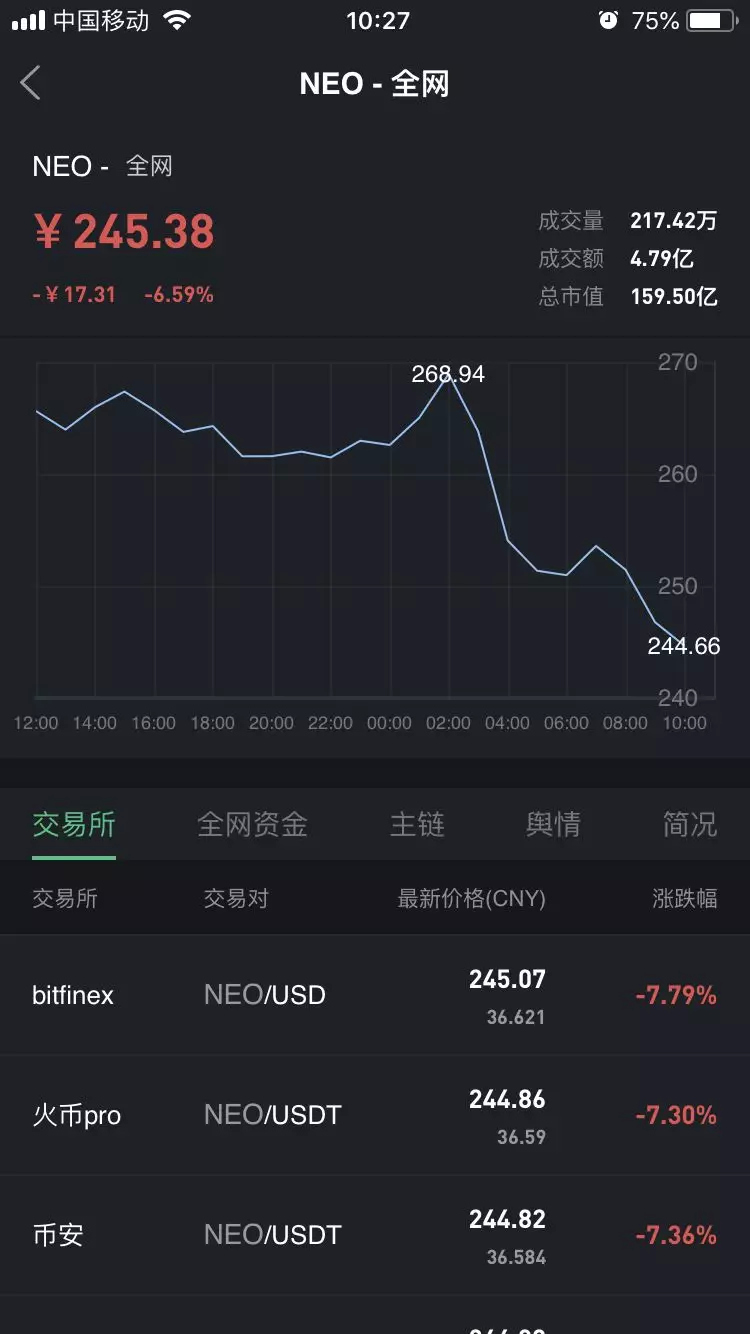The image size is (750, 1334).
Task: Open the bitfinex NEO/USD row
Action: click(375, 996)
